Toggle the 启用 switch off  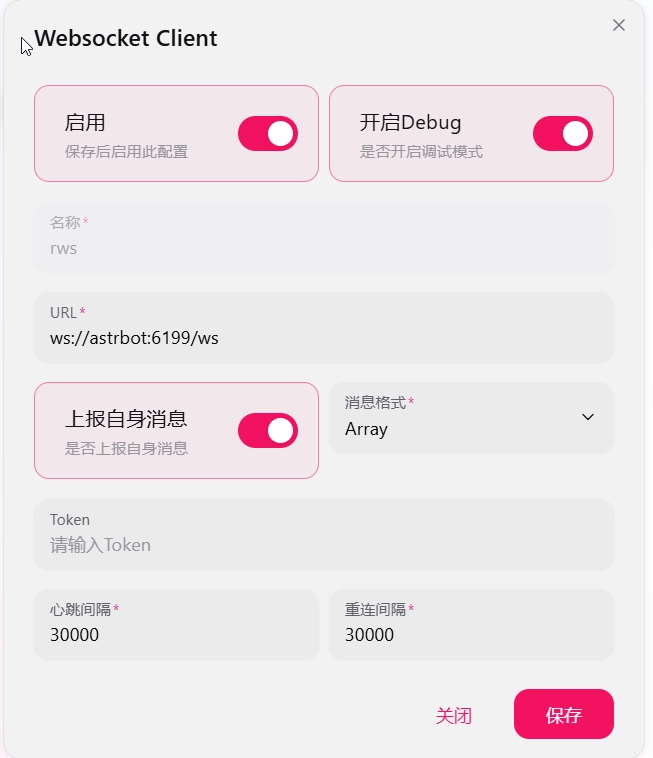[267, 133]
